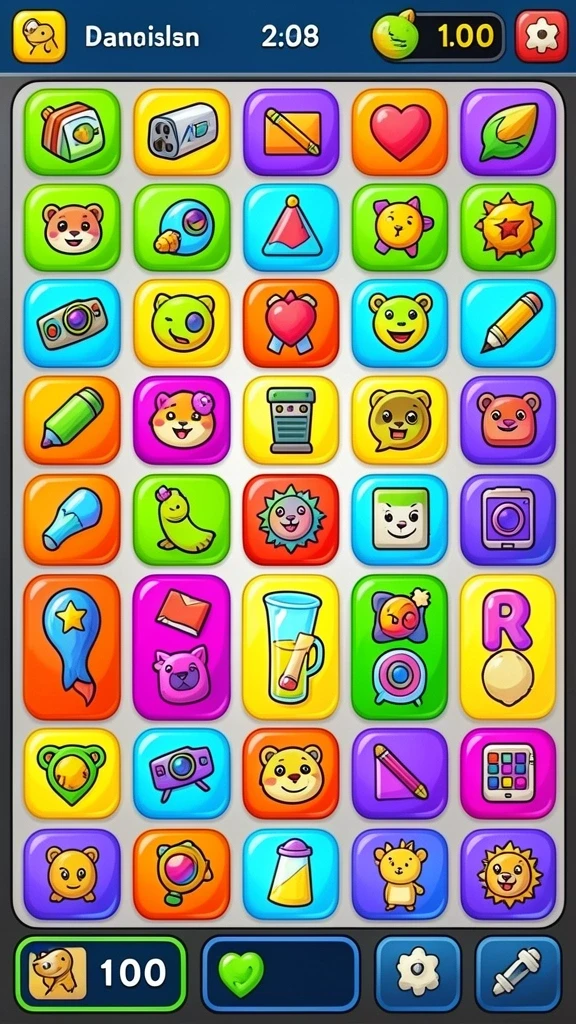Open settings via the red gear button

(x=541, y=36)
